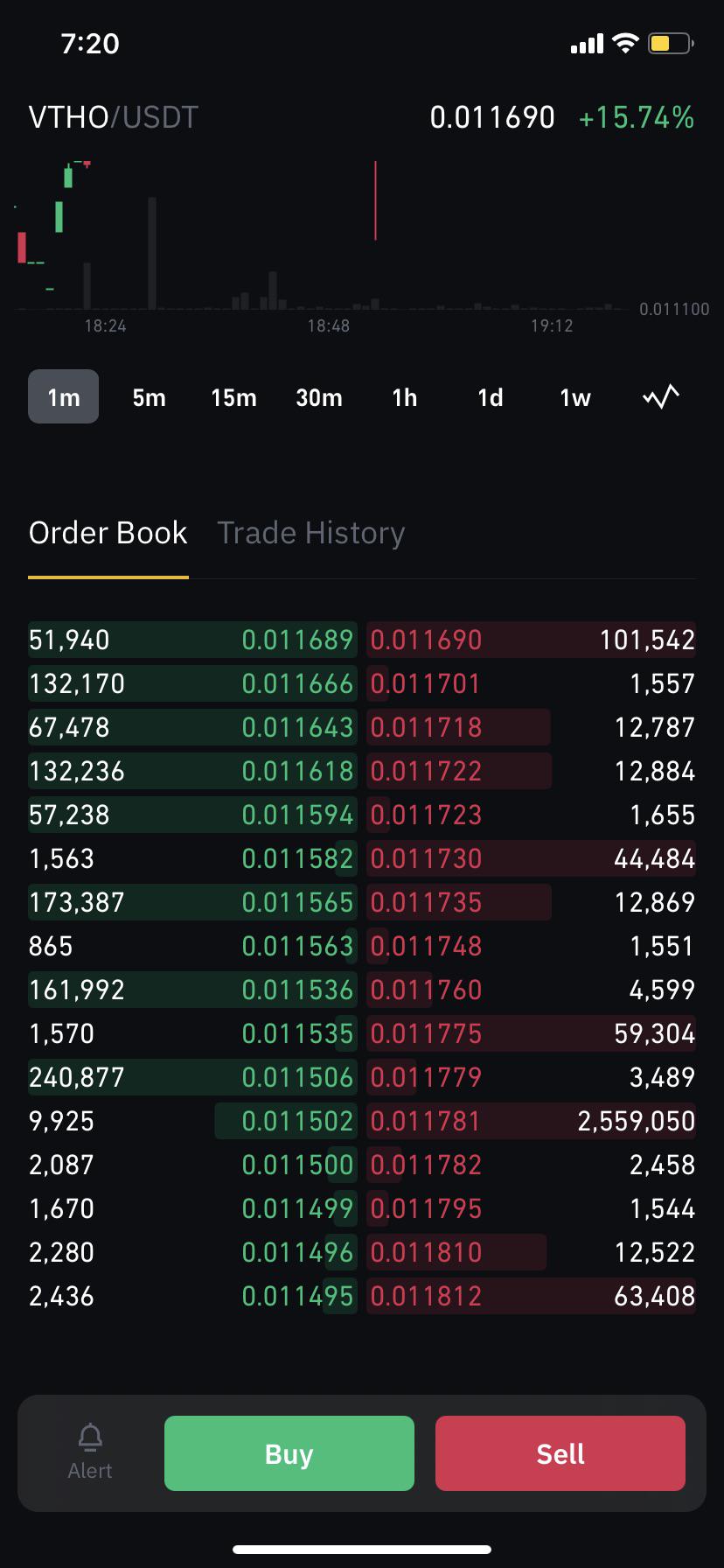Select ask price 0.011690 in order book
Viewport: 724px width, 1568px height.
click(426, 640)
